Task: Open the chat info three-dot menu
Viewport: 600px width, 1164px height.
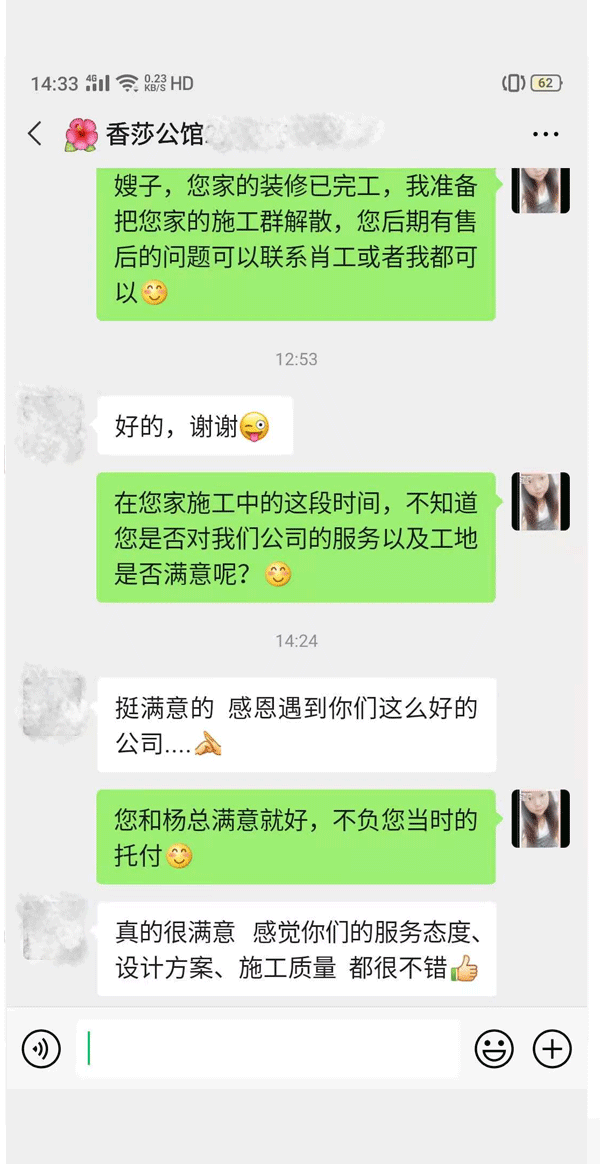Action: point(545,134)
